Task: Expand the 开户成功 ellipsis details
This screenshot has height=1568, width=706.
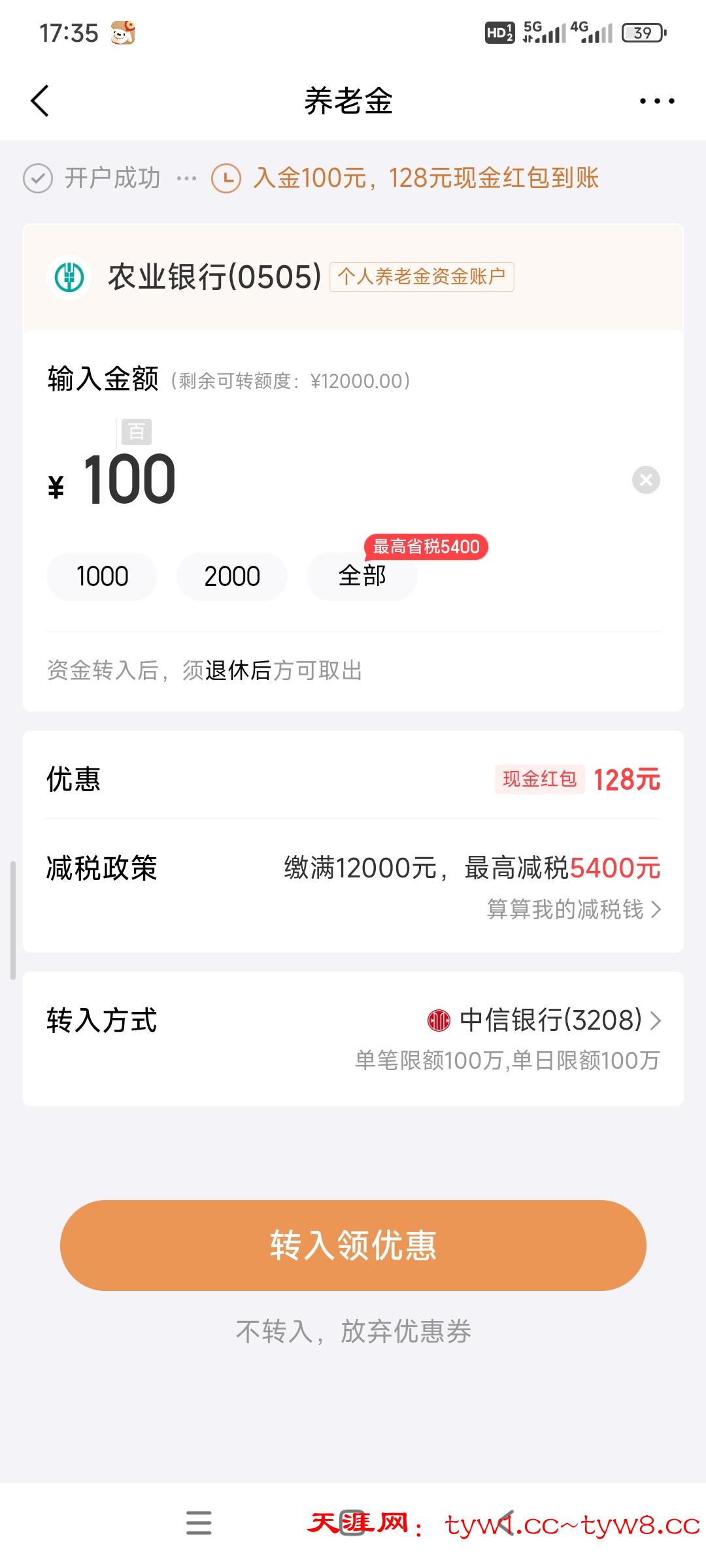Action: (185, 178)
